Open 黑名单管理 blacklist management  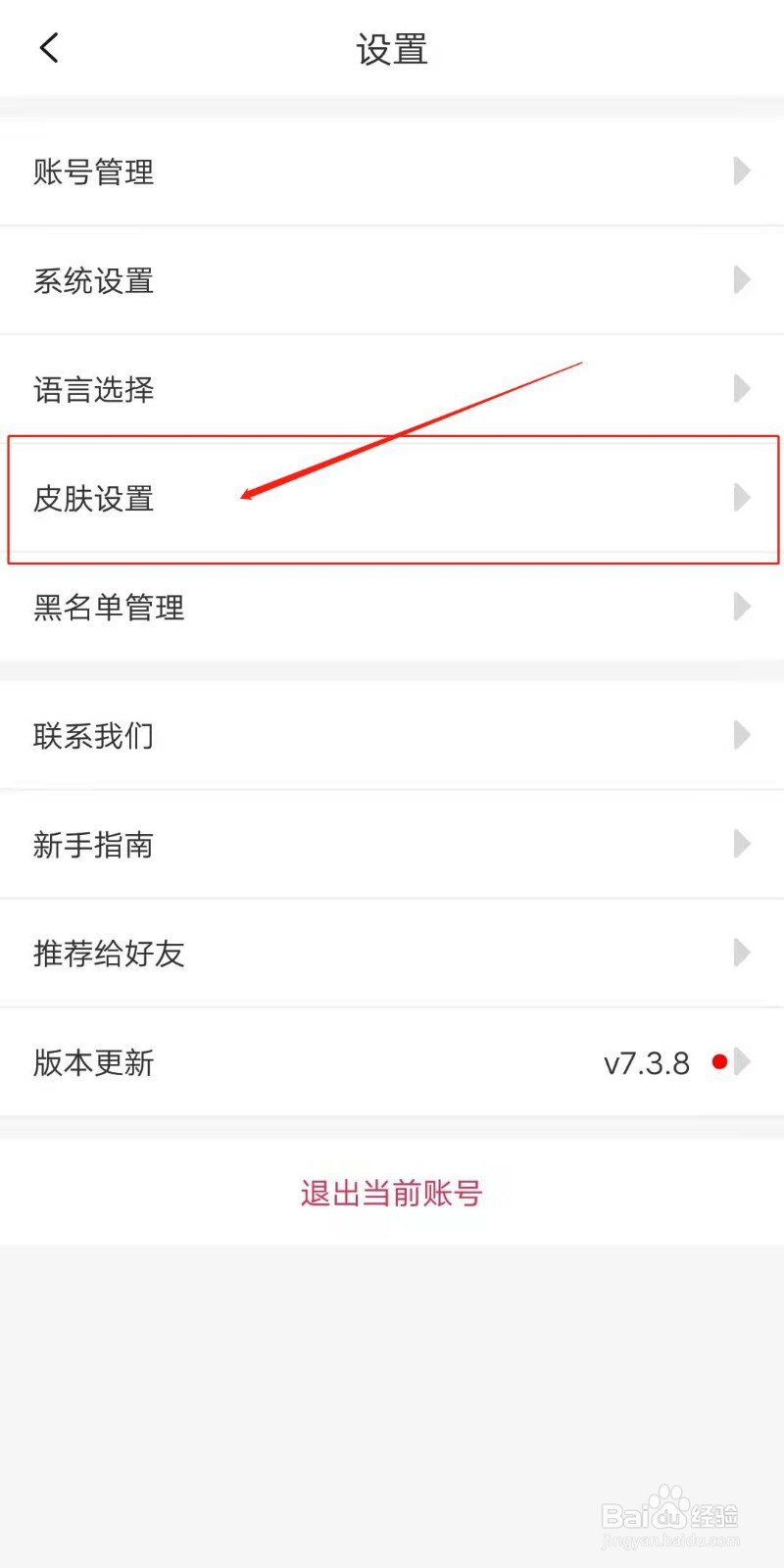pos(108,608)
